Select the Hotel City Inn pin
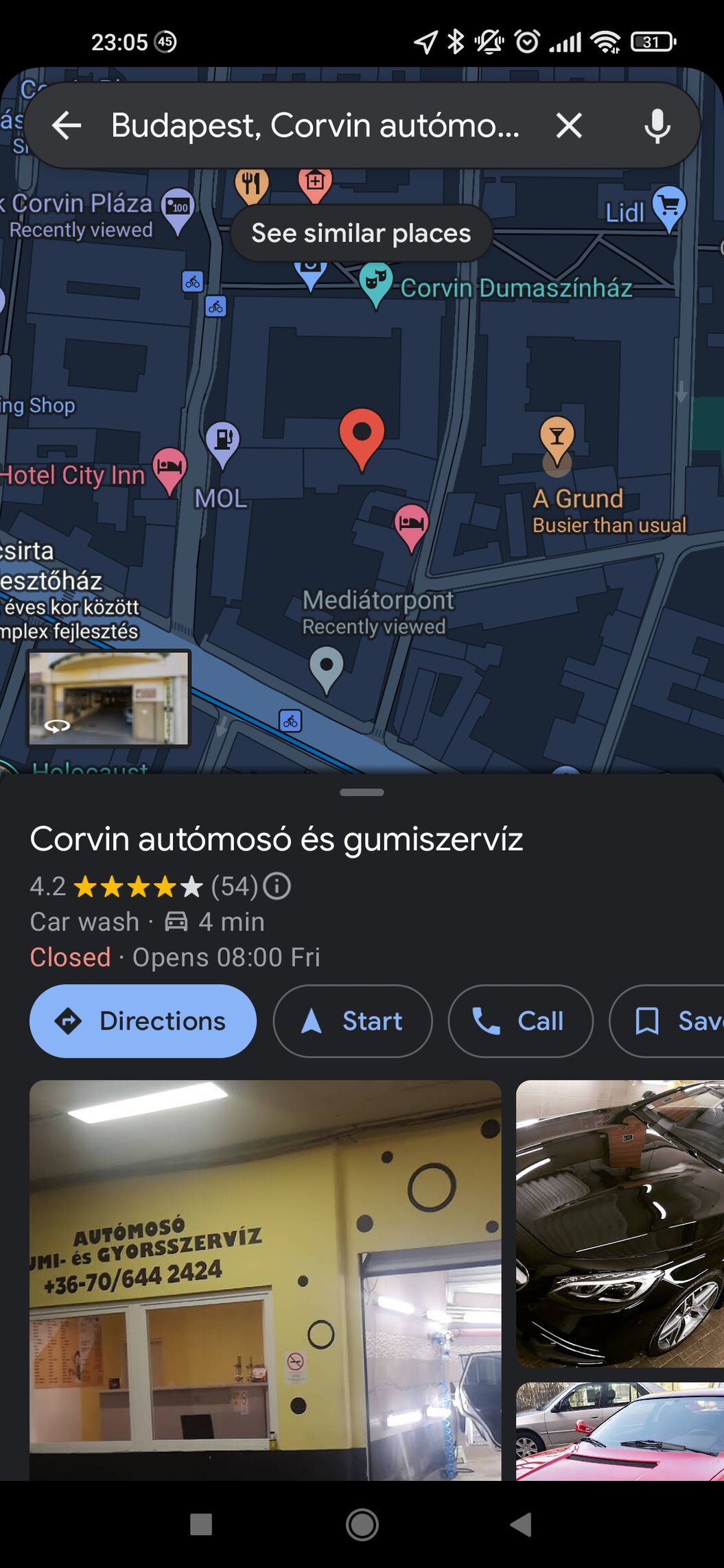Image resolution: width=724 pixels, height=1568 pixels. pyautogui.click(x=169, y=467)
